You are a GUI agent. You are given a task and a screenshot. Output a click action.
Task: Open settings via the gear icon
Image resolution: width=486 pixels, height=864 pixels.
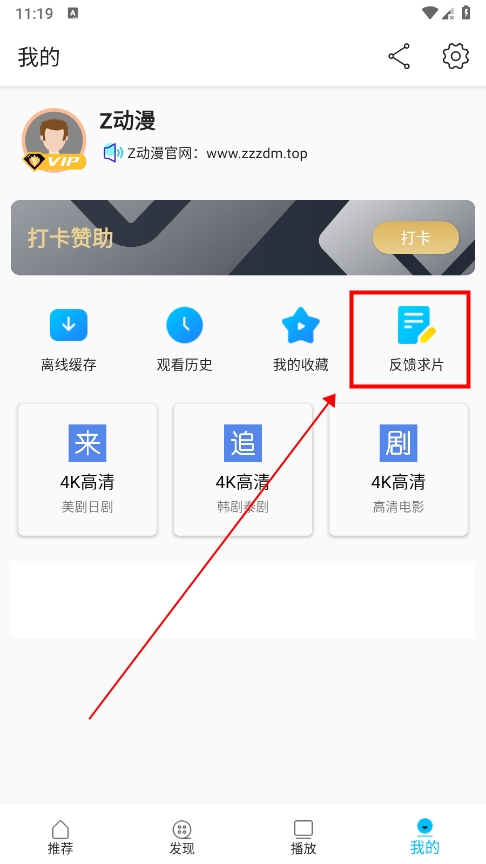pyautogui.click(x=456, y=56)
